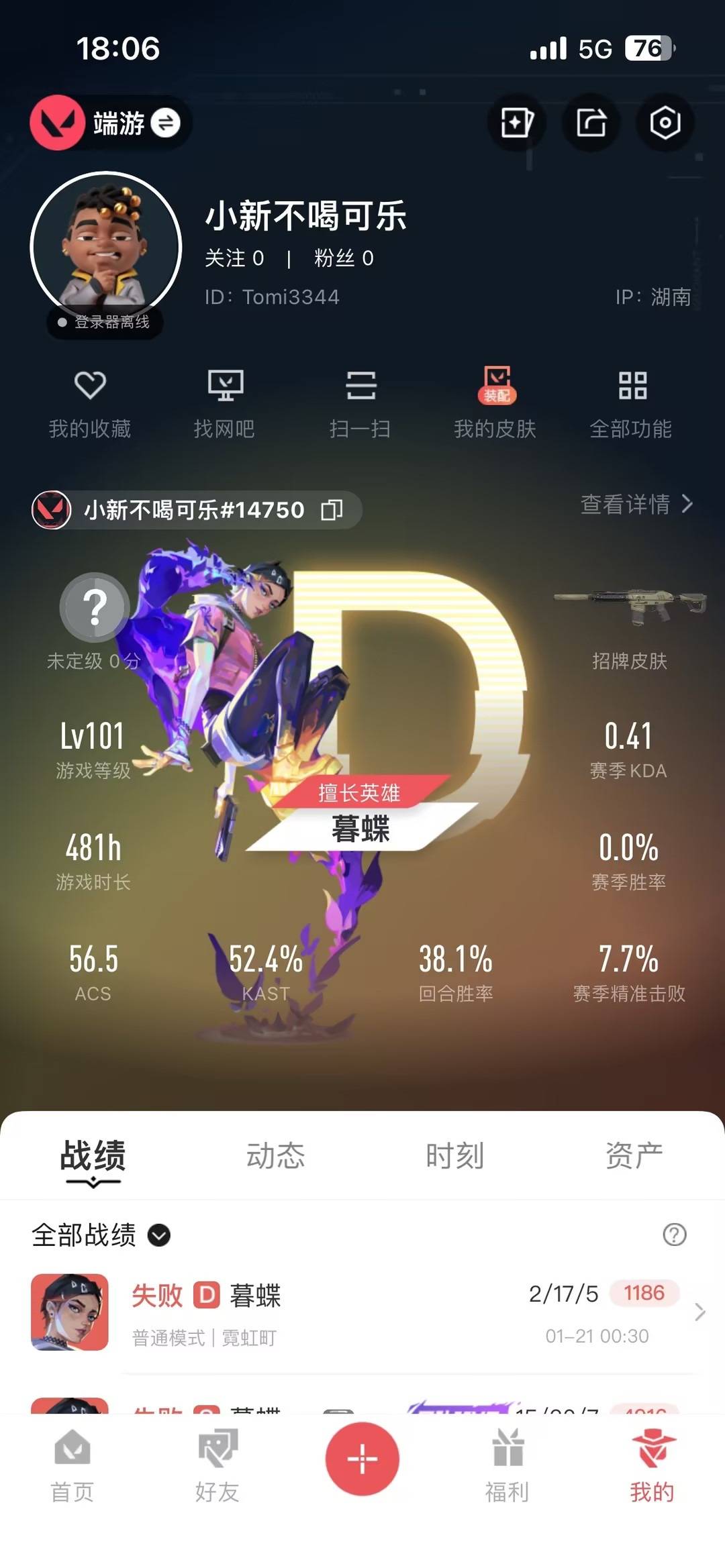
Task: Open settings via the gear icon
Action: (664, 121)
